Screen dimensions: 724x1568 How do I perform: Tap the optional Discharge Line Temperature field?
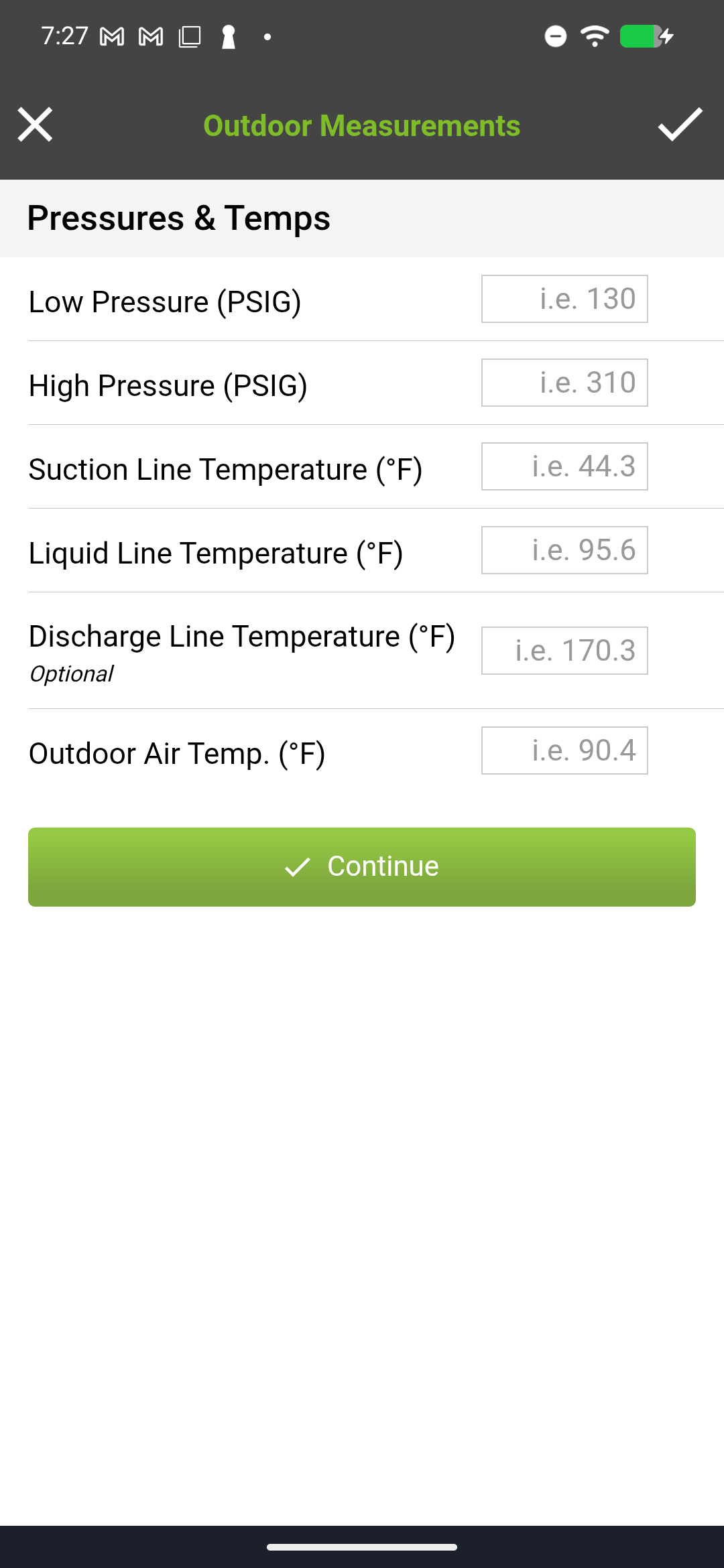click(x=564, y=650)
